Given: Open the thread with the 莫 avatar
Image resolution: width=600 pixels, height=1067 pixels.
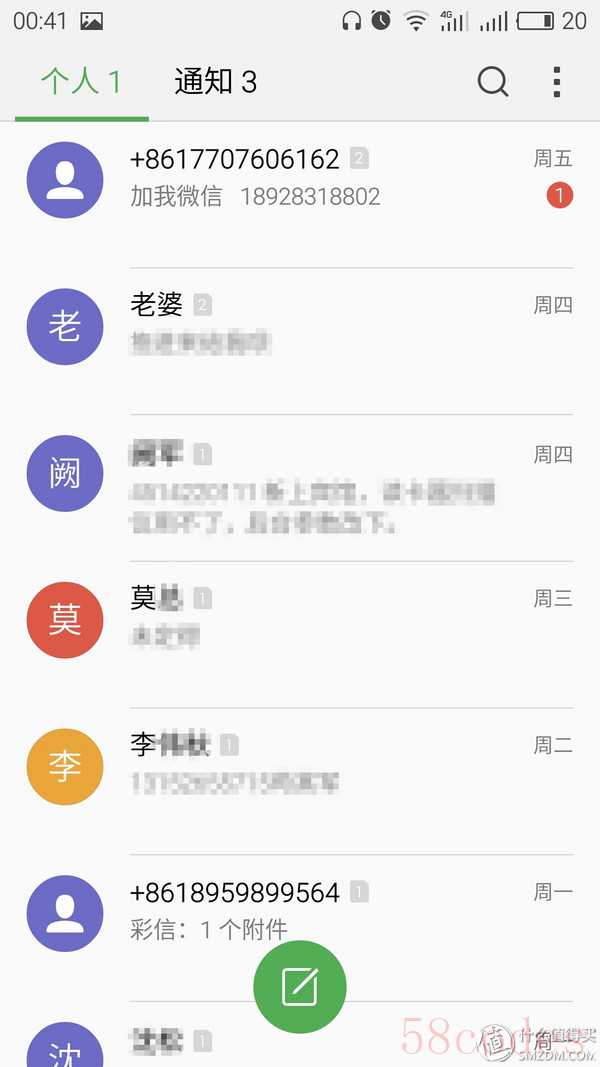Looking at the screenshot, I should (x=300, y=634).
